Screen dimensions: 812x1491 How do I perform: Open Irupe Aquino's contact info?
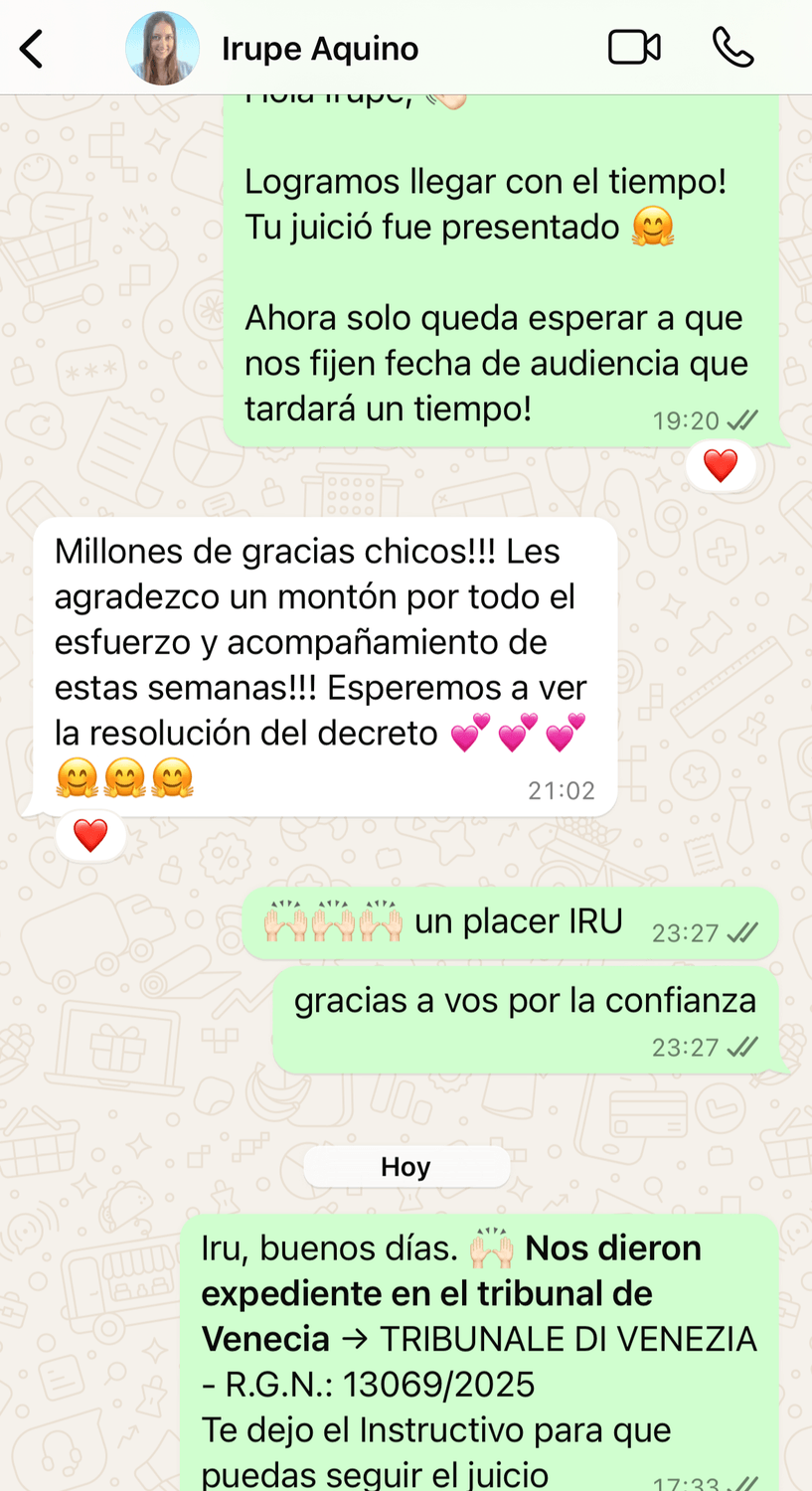click(320, 48)
